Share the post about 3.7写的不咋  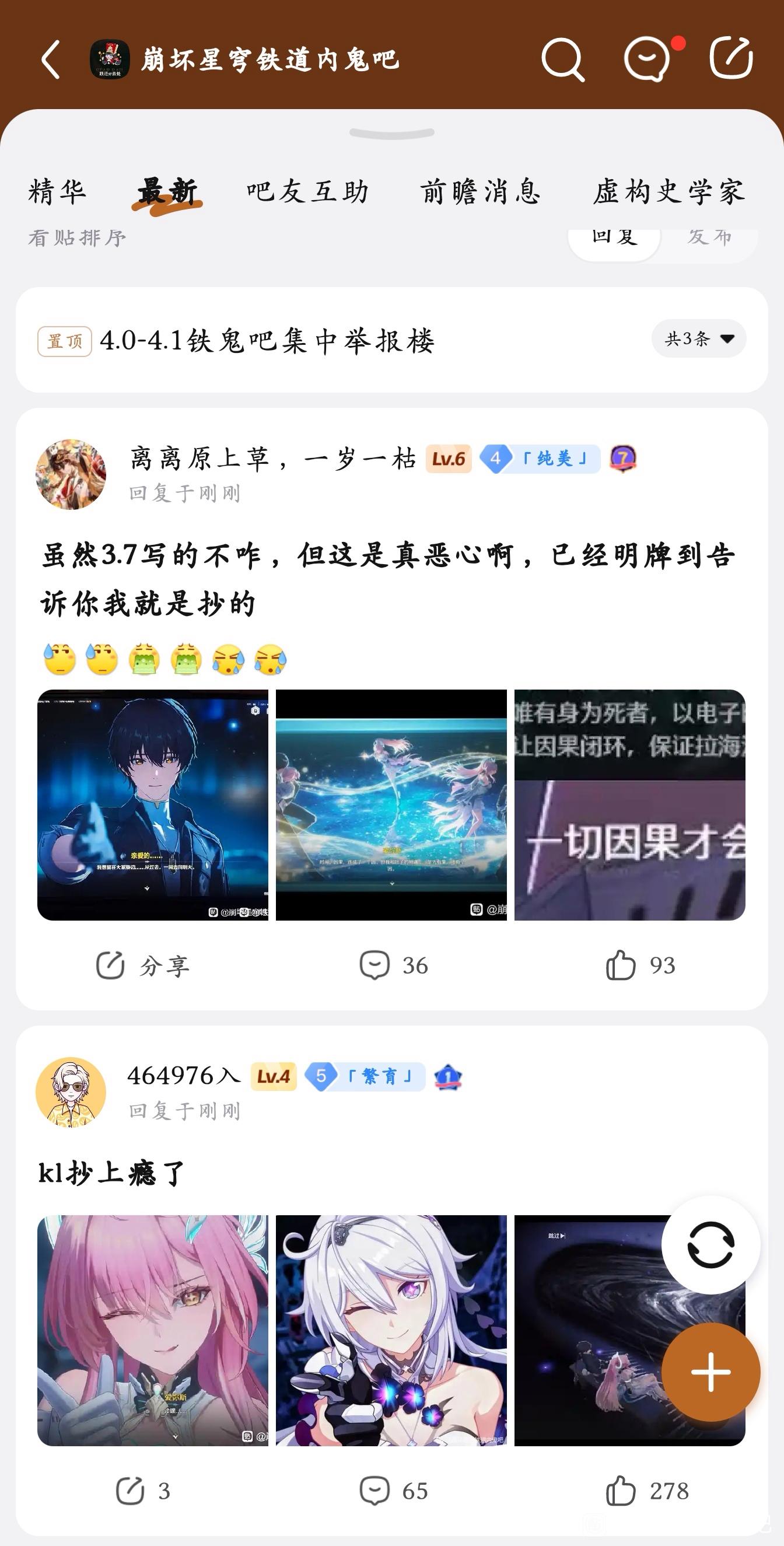(x=143, y=966)
